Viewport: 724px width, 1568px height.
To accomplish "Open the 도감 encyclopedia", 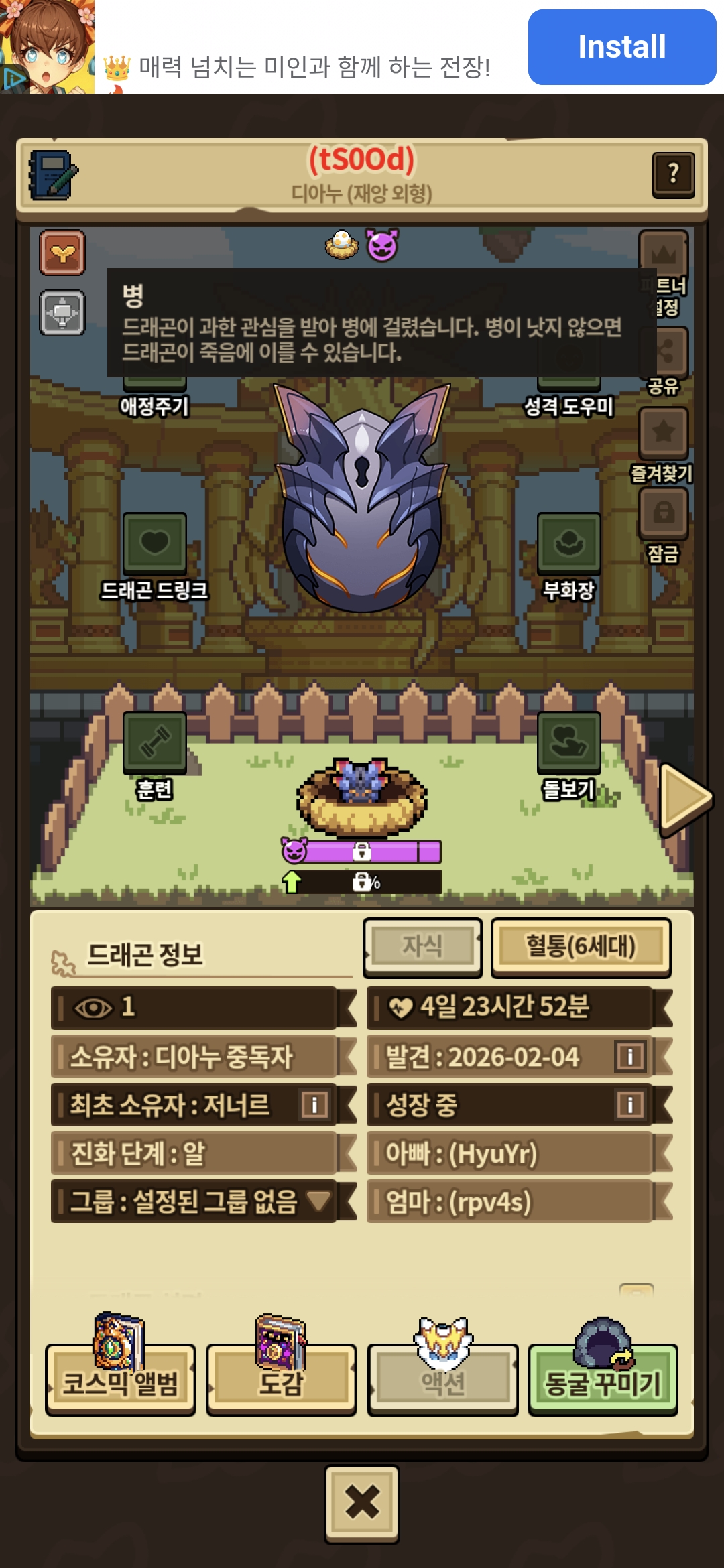I will tap(281, 1381).
